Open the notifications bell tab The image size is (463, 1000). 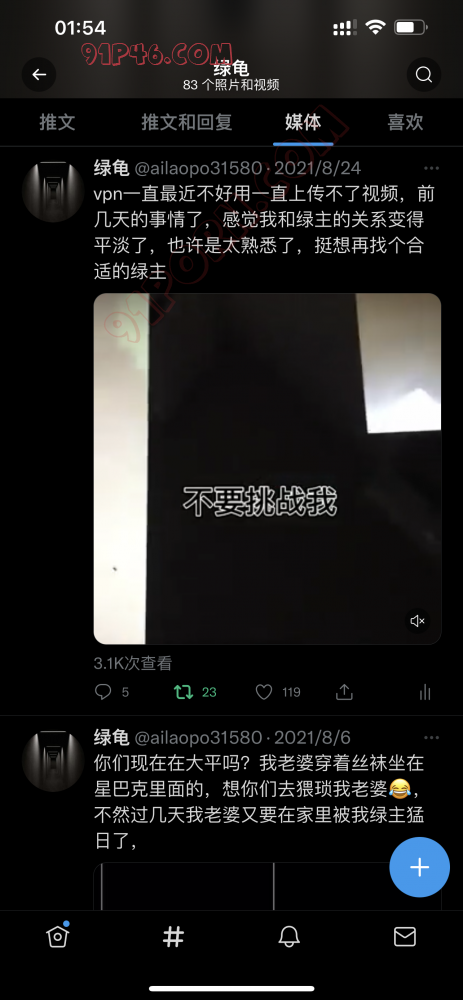pos(289,936)
